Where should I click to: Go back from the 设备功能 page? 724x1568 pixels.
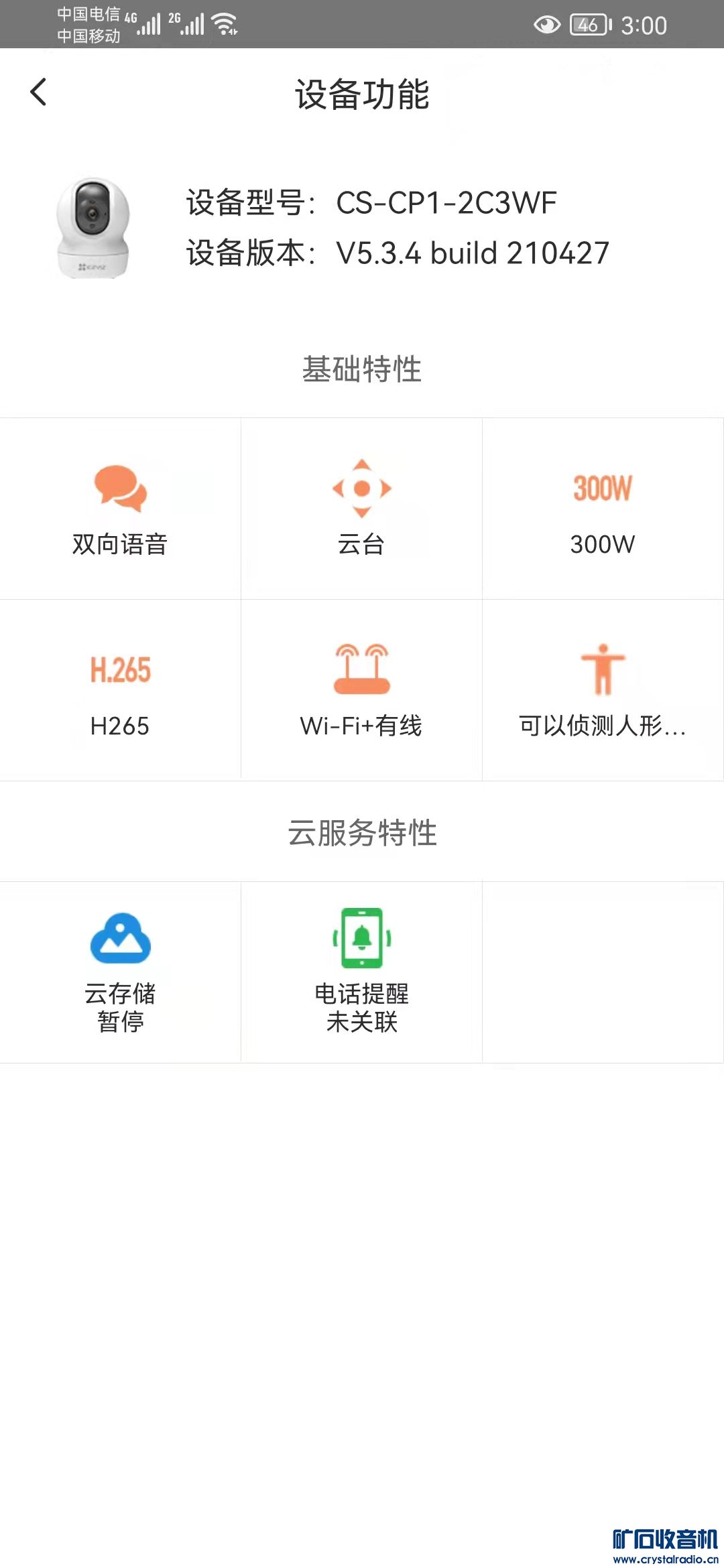pos(39,92)
